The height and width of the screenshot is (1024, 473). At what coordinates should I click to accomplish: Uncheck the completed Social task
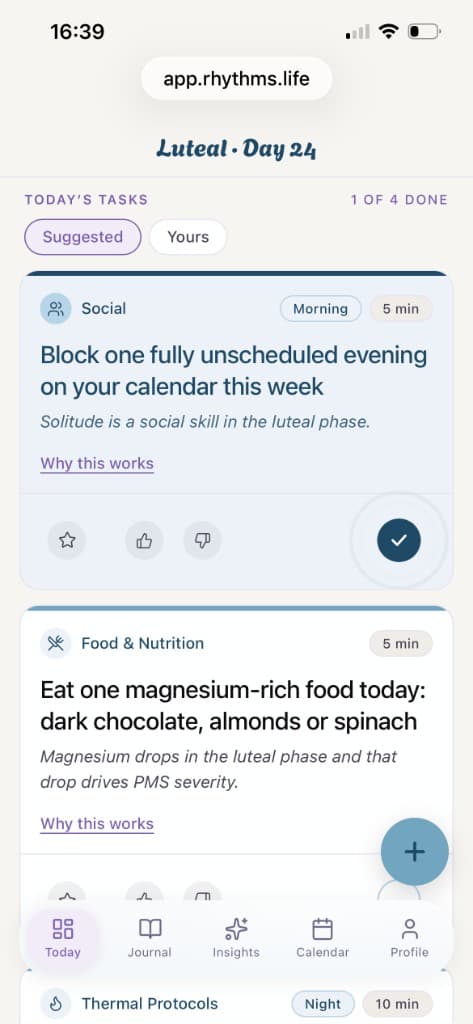[399, 540]
